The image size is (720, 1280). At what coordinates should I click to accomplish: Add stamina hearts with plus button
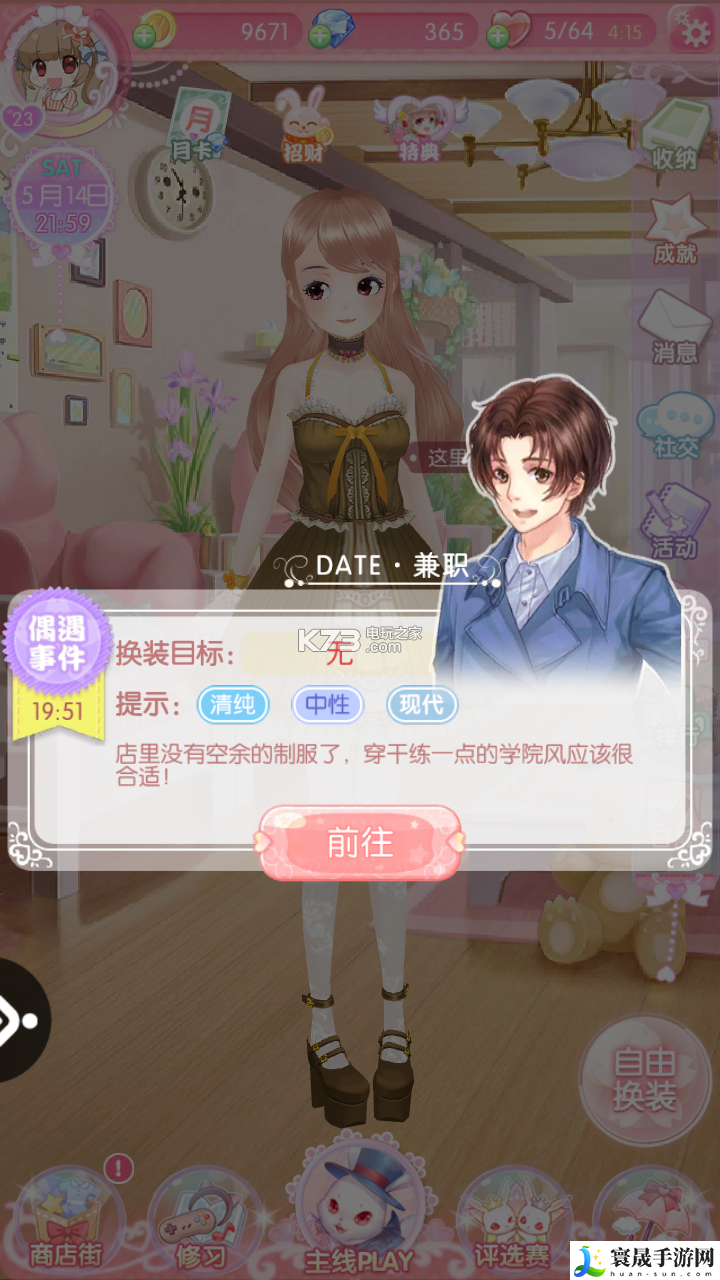497,38
